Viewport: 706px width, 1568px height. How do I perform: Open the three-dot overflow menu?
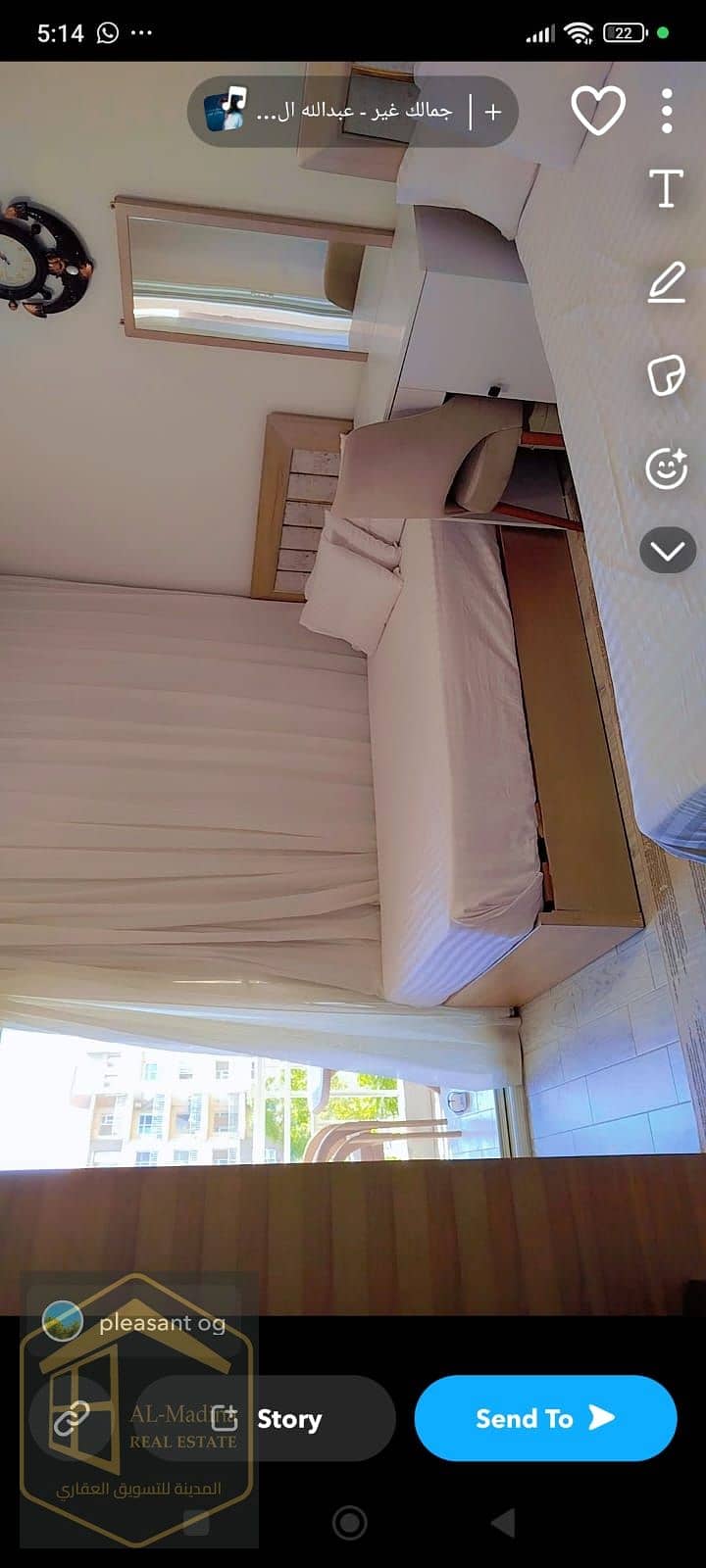point(667,111)
